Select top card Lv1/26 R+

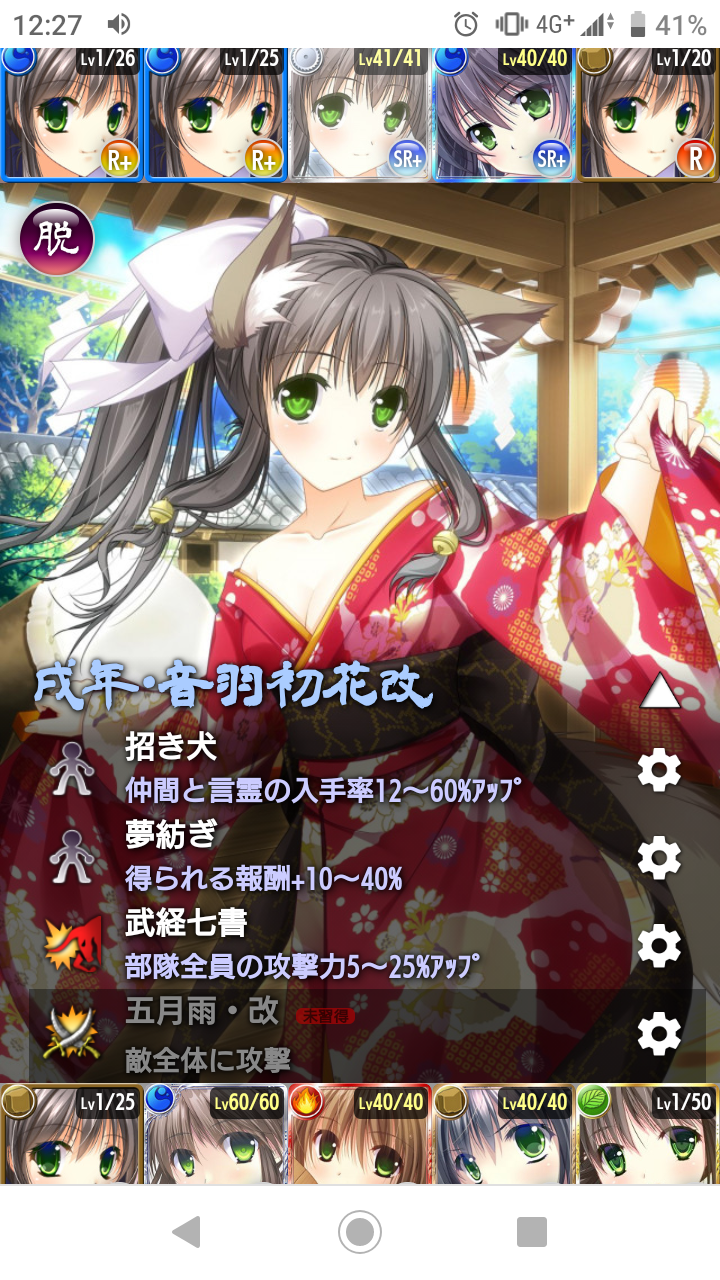(x=72, y=113)
